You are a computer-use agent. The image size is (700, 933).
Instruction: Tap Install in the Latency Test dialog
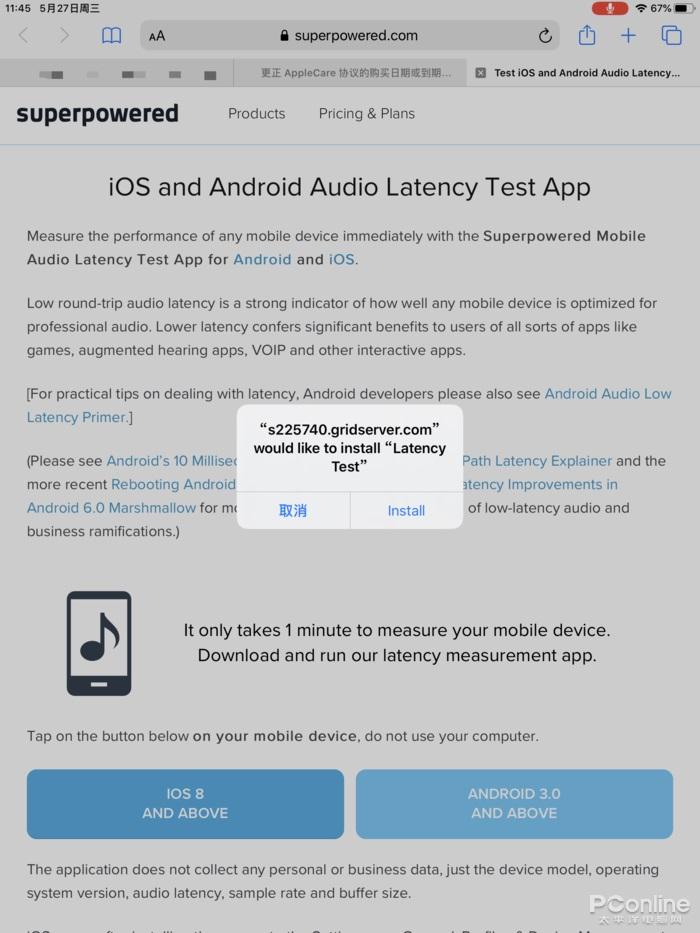406,510
